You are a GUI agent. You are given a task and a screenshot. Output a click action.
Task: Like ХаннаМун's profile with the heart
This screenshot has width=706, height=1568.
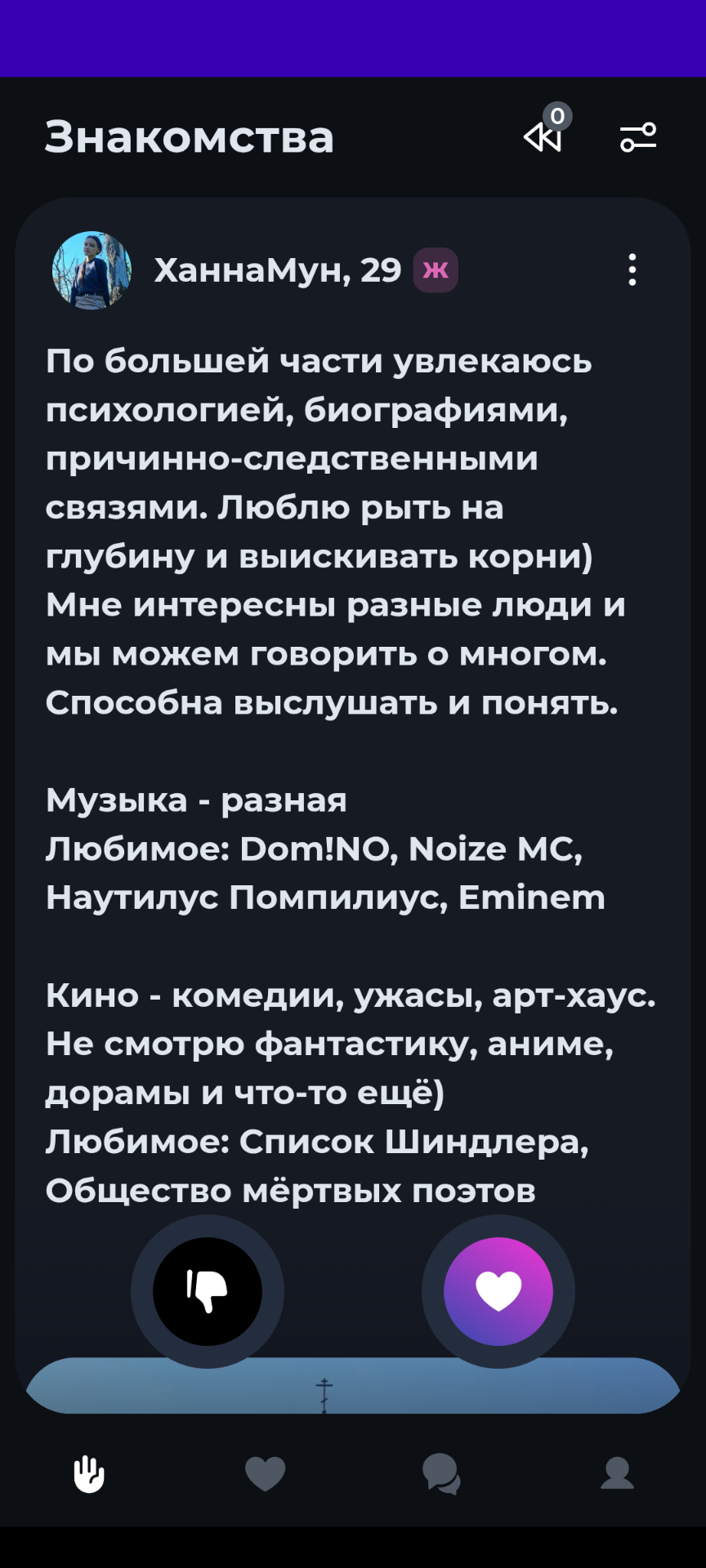[498, 1291]
